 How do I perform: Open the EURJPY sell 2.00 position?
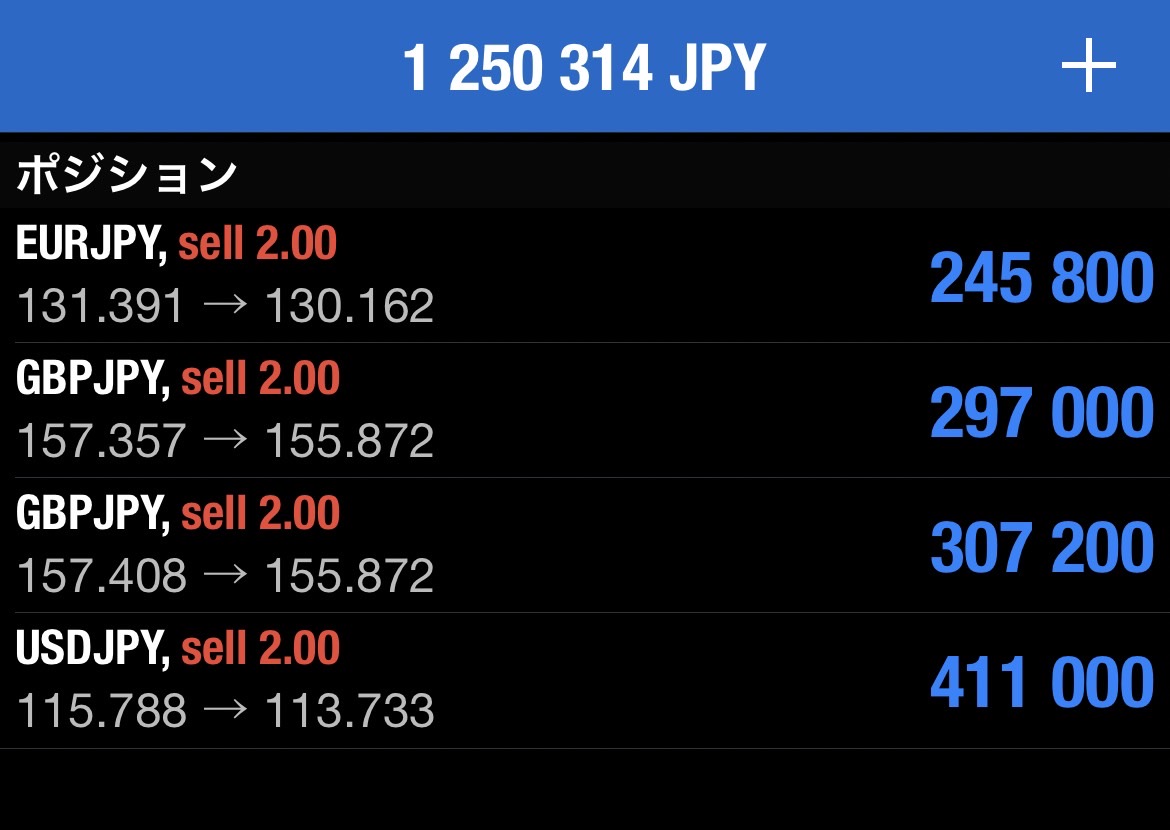(x=585, y=275)
